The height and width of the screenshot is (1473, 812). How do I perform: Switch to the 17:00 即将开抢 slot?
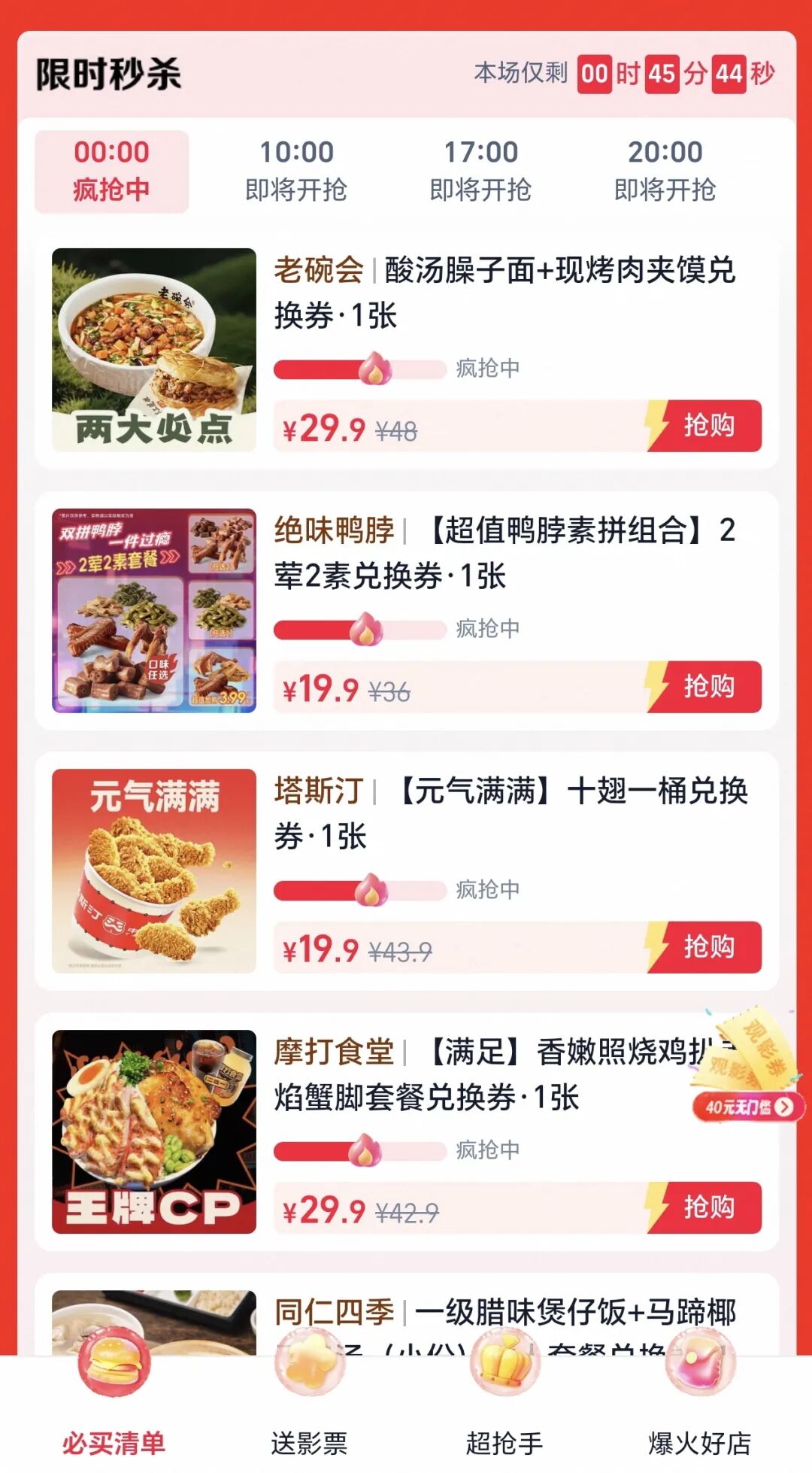pyautogui.click(x=480, y=171)
